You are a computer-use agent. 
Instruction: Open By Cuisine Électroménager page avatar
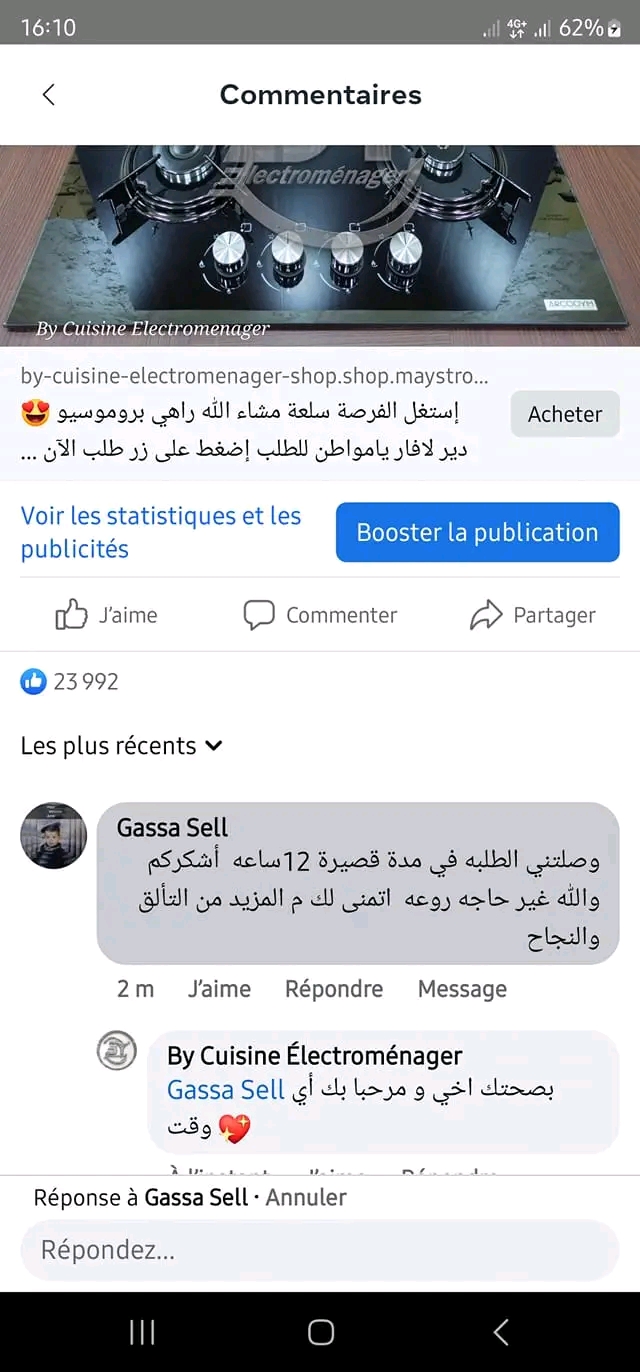(116, 1052)
